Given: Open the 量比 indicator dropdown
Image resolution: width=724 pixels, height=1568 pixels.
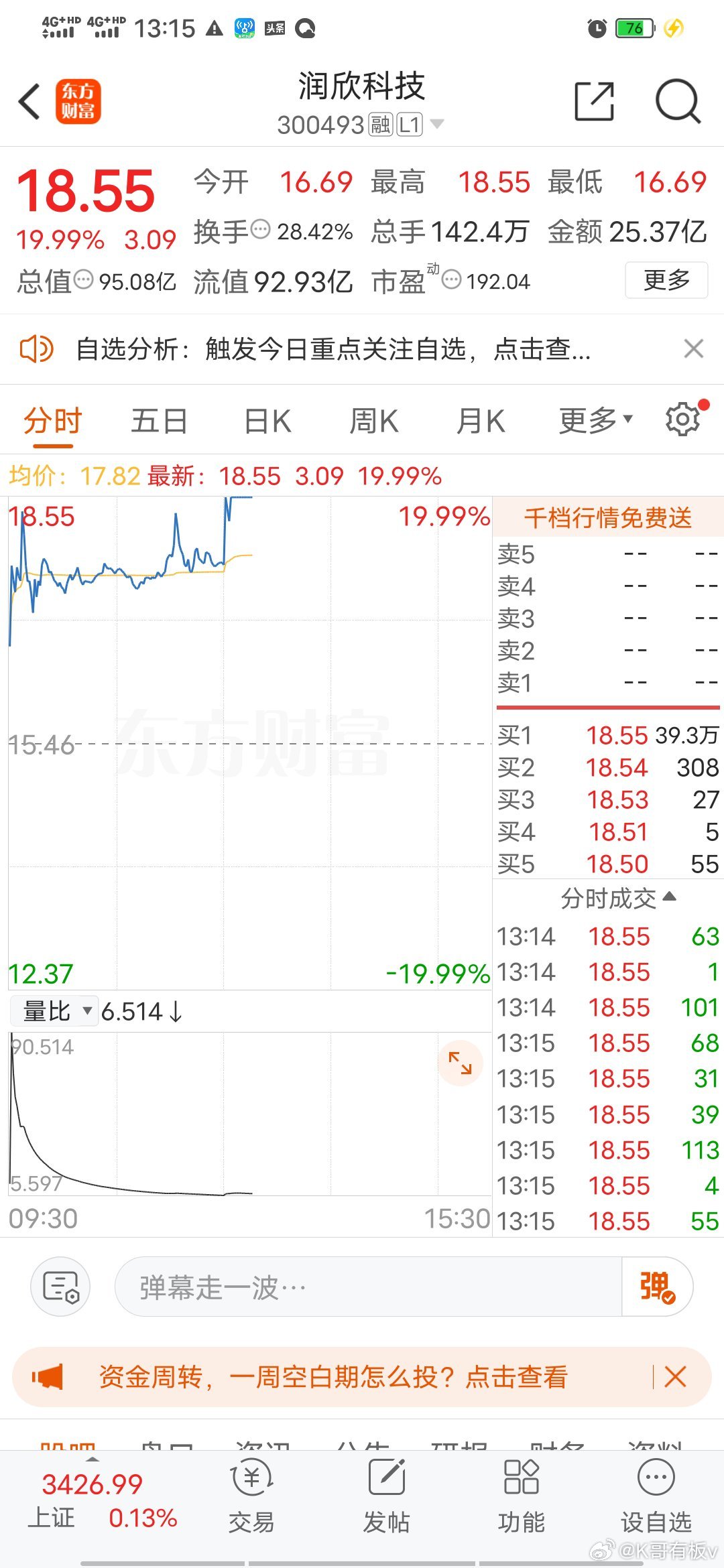Looking at the screenshot, I should (54, 1010).
